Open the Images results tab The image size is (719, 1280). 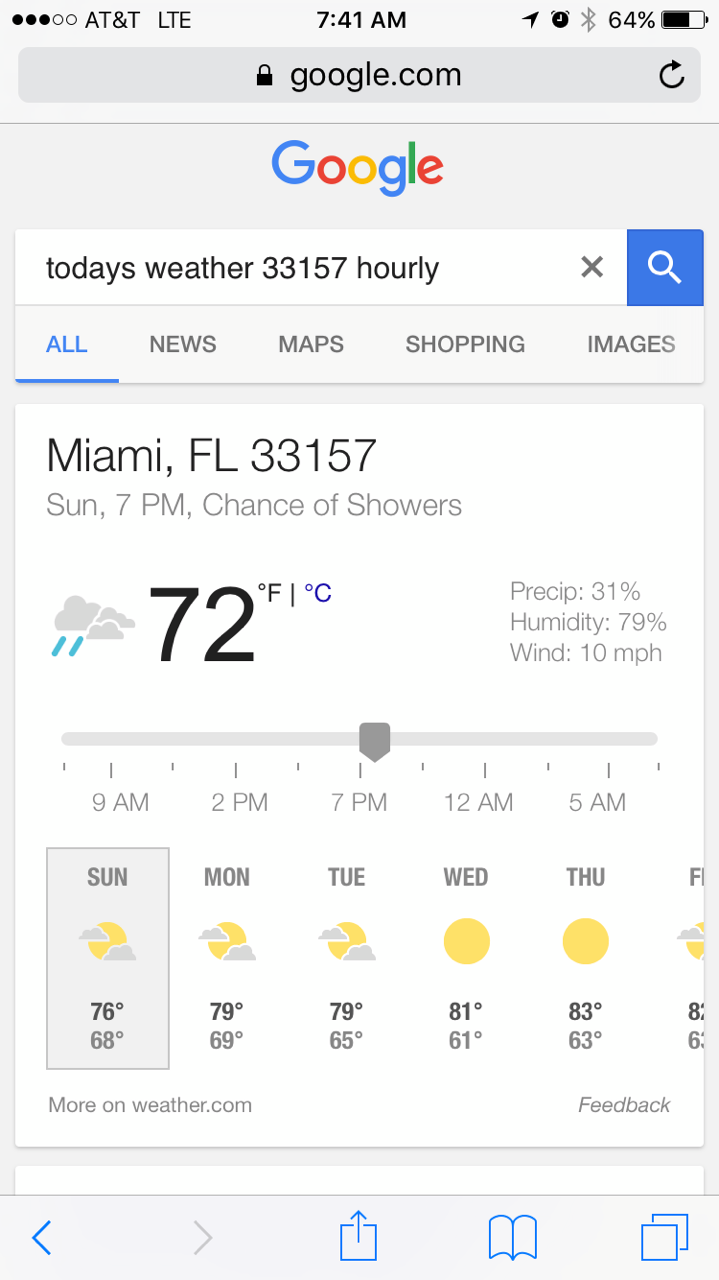[631, 344]
